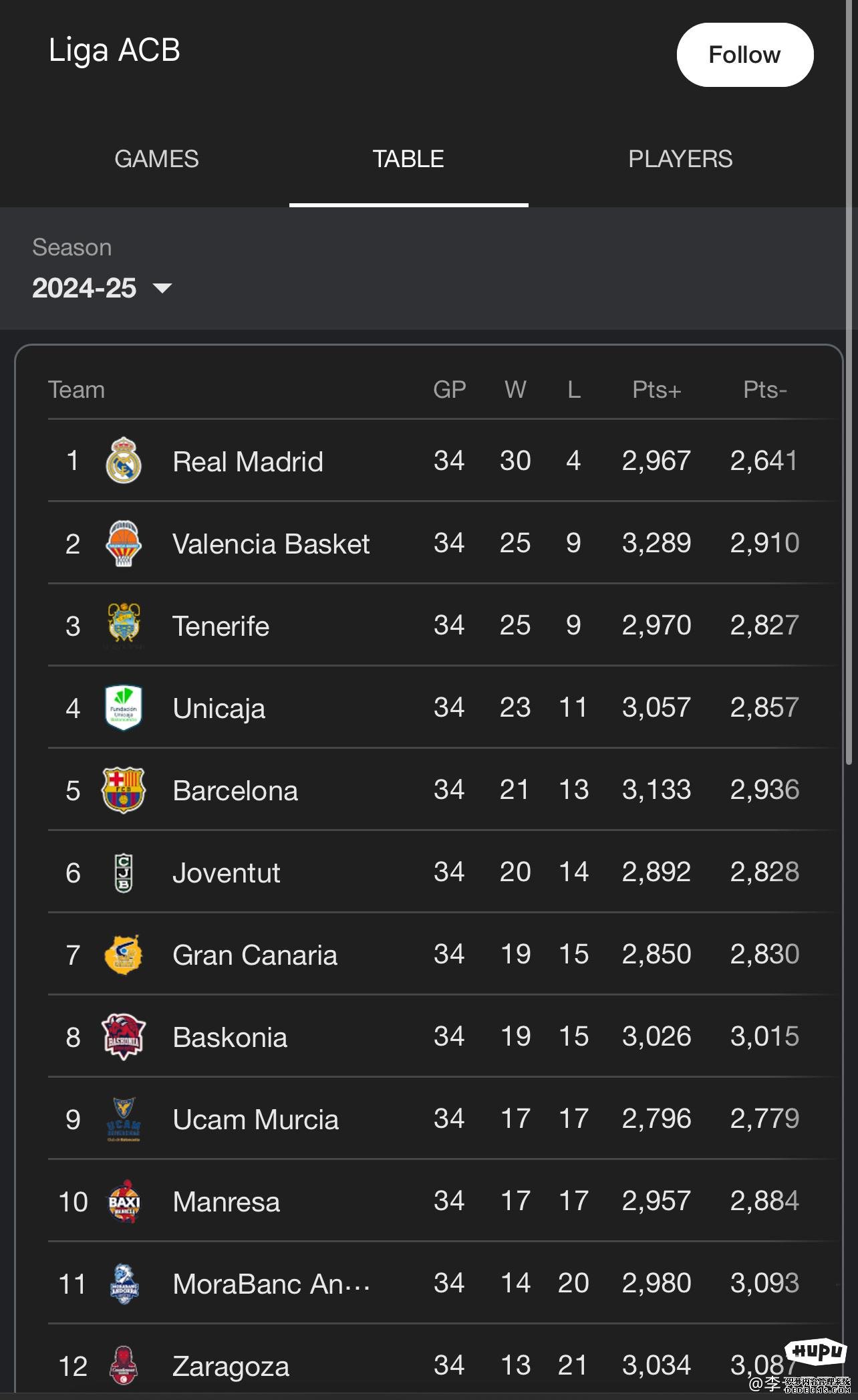Open the MoraBanc Andorra row

tap(444, 1283)
